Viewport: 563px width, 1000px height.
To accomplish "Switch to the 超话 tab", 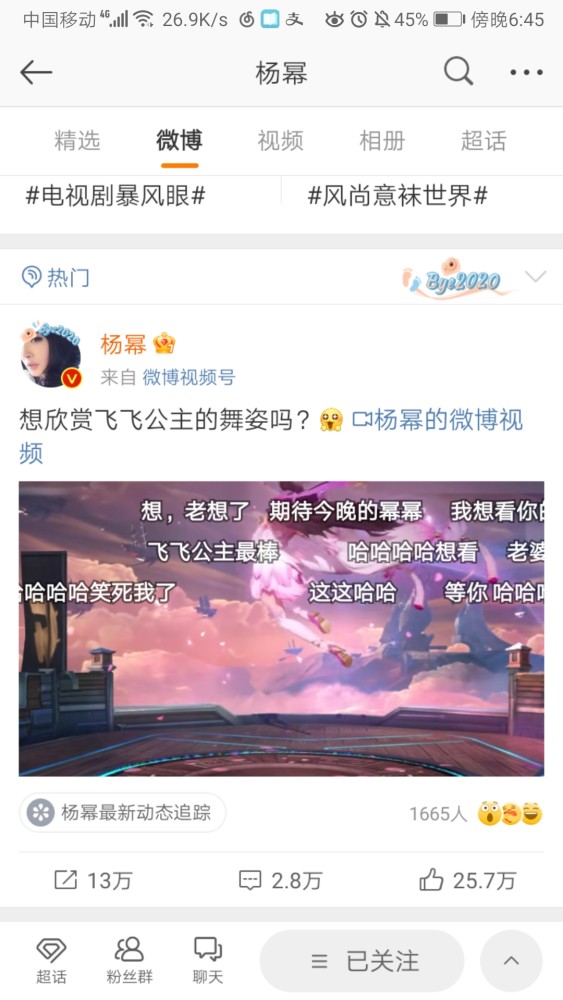I will [484, 140].
